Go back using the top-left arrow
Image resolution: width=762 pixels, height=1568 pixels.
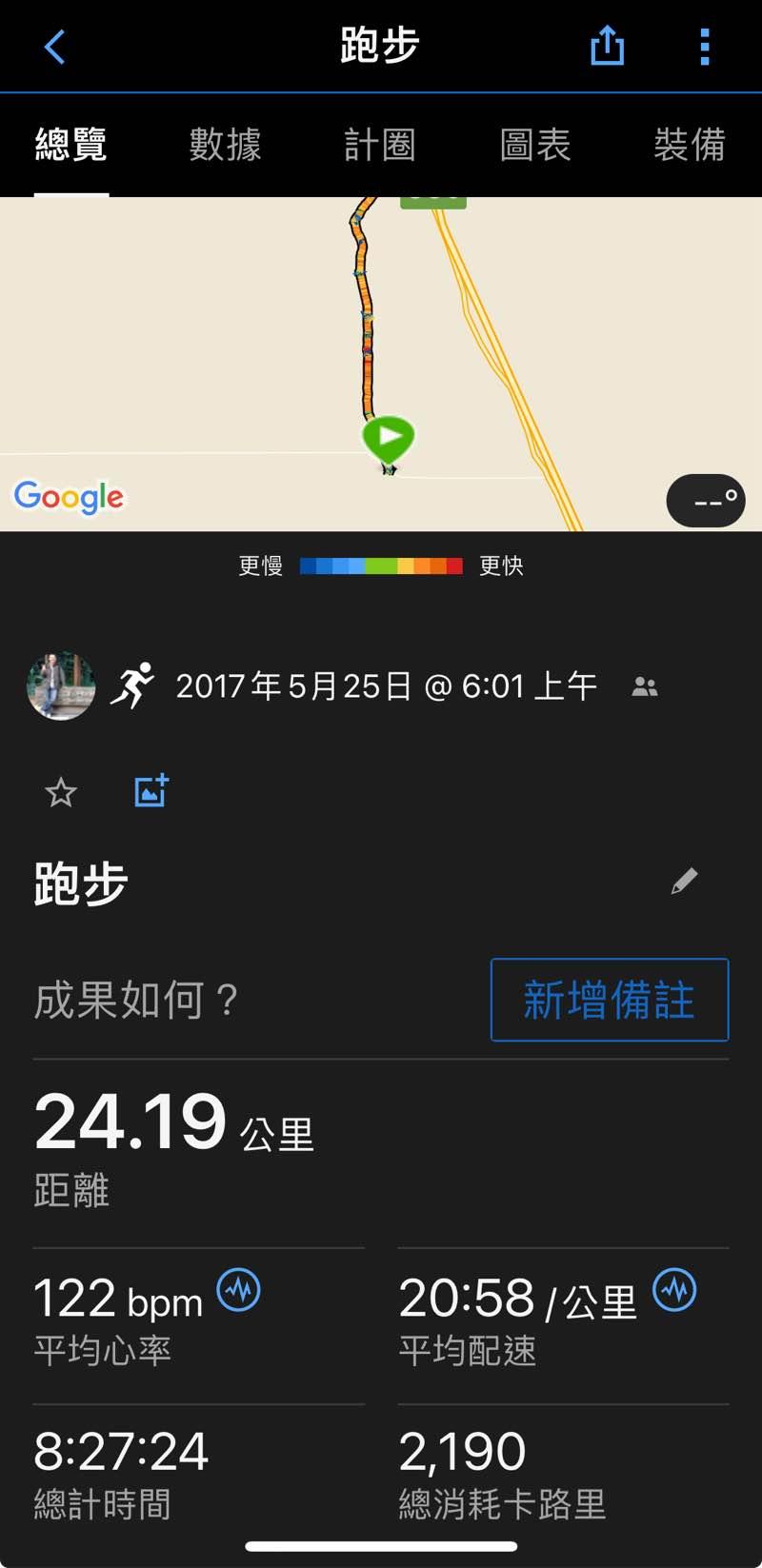click(x=55, y=47)
